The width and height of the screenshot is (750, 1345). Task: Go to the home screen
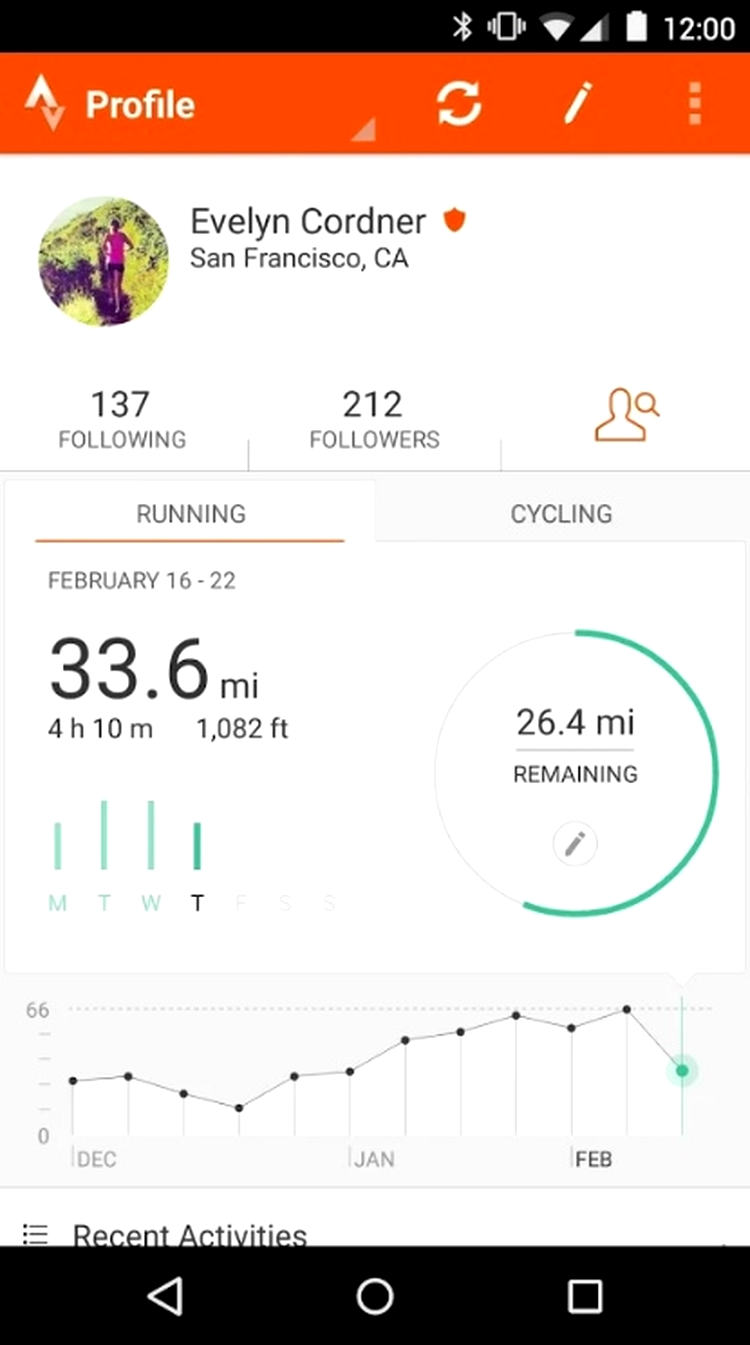point(375,1296)
